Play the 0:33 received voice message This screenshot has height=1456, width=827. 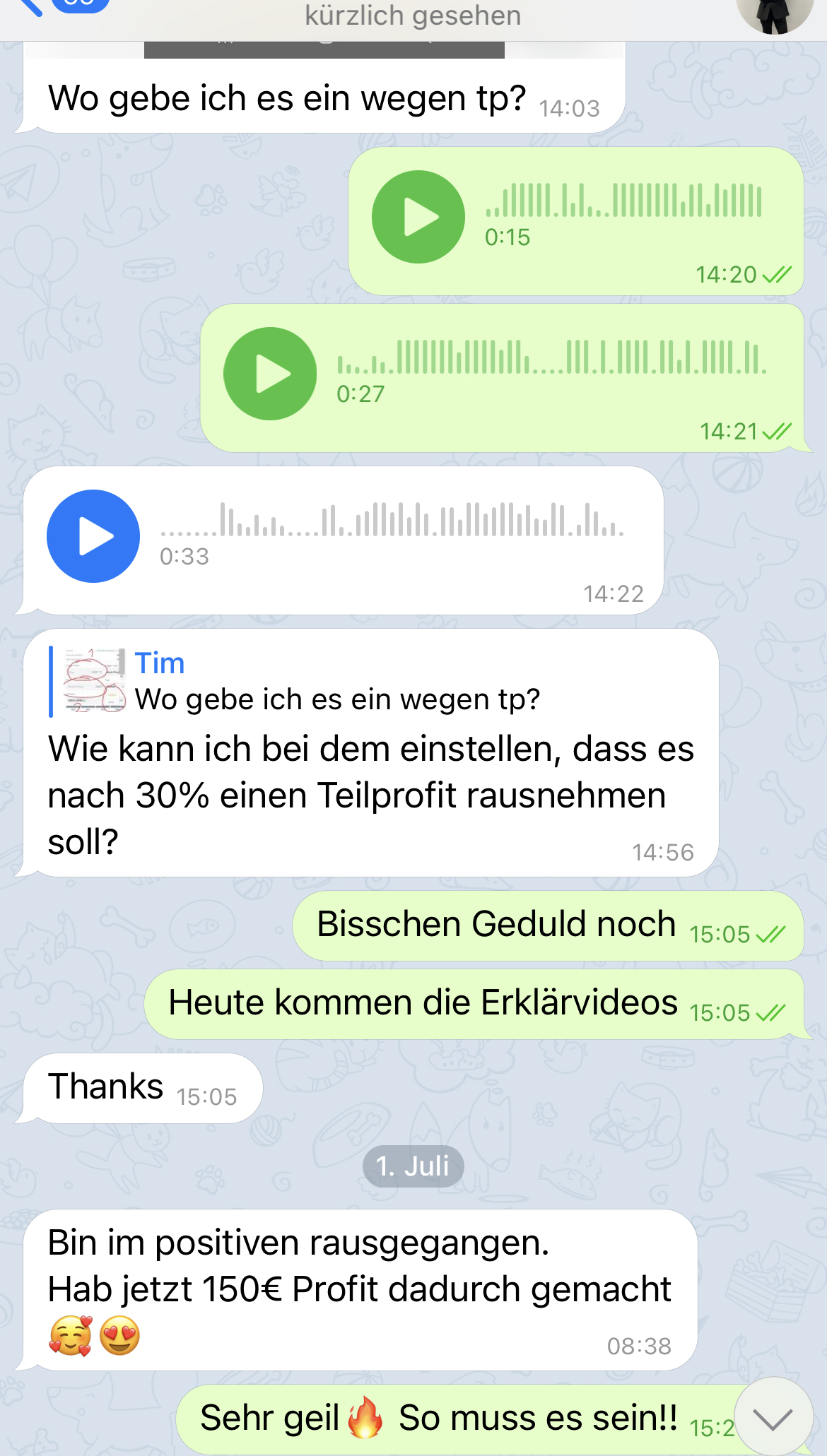point(93,536)
